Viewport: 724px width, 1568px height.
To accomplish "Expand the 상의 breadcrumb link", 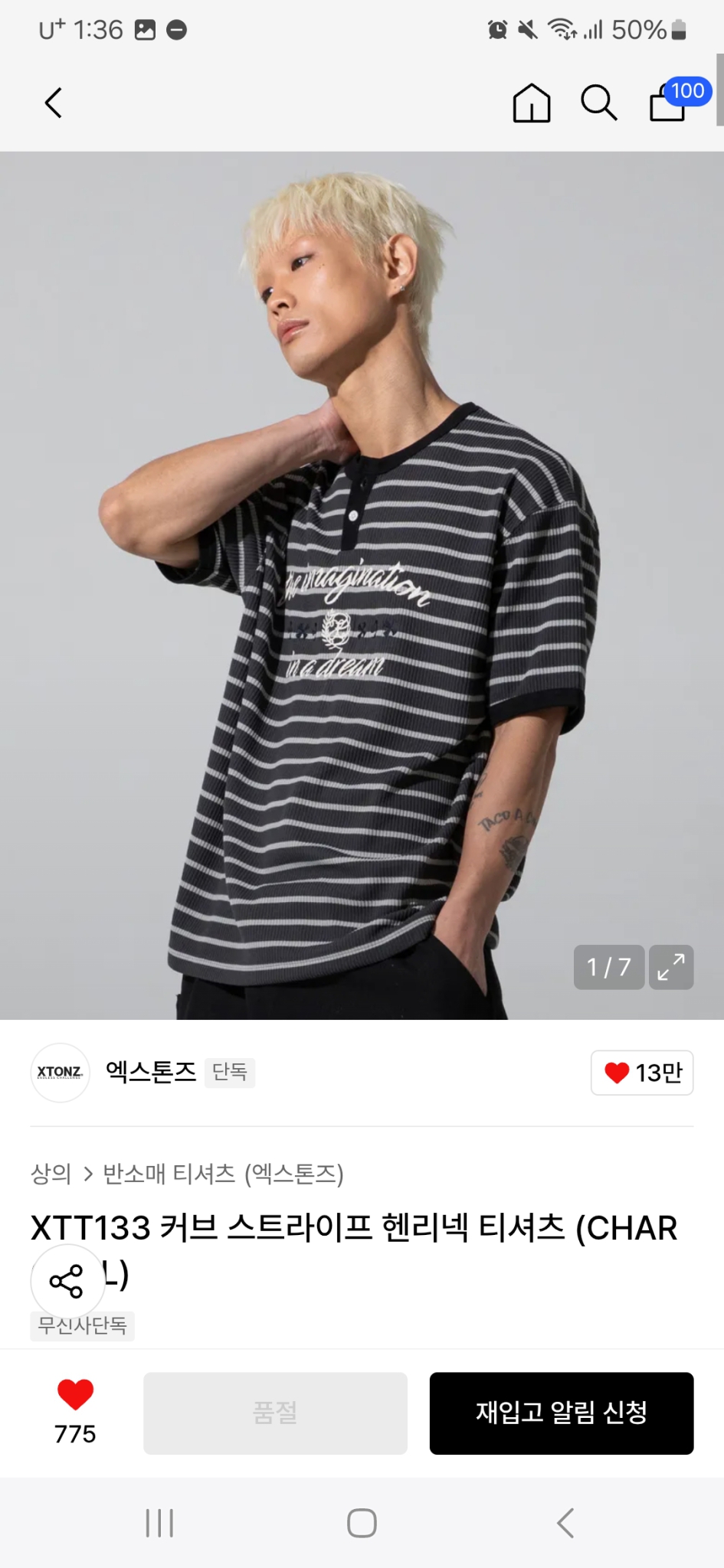I will point(50,1175).
